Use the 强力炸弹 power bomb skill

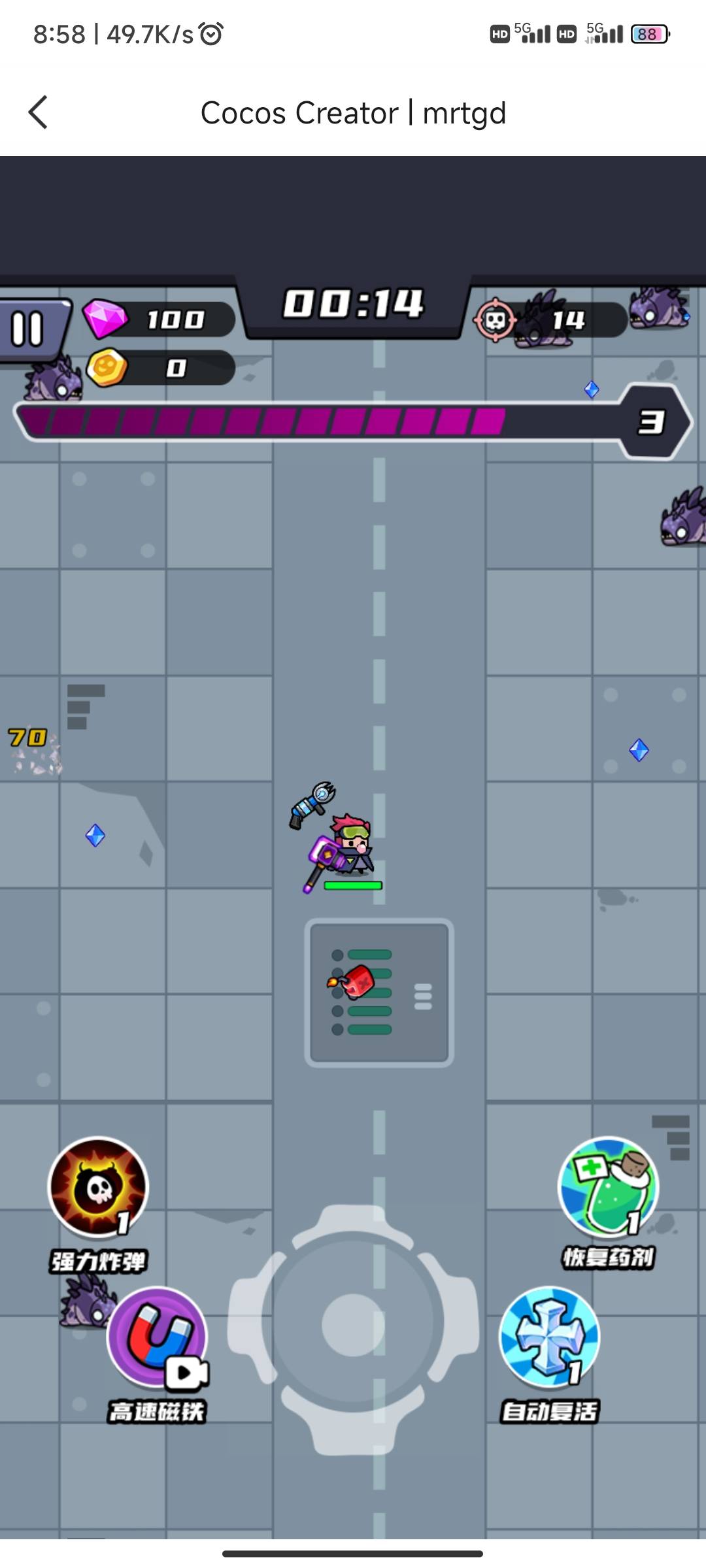tap(98, 1187)
